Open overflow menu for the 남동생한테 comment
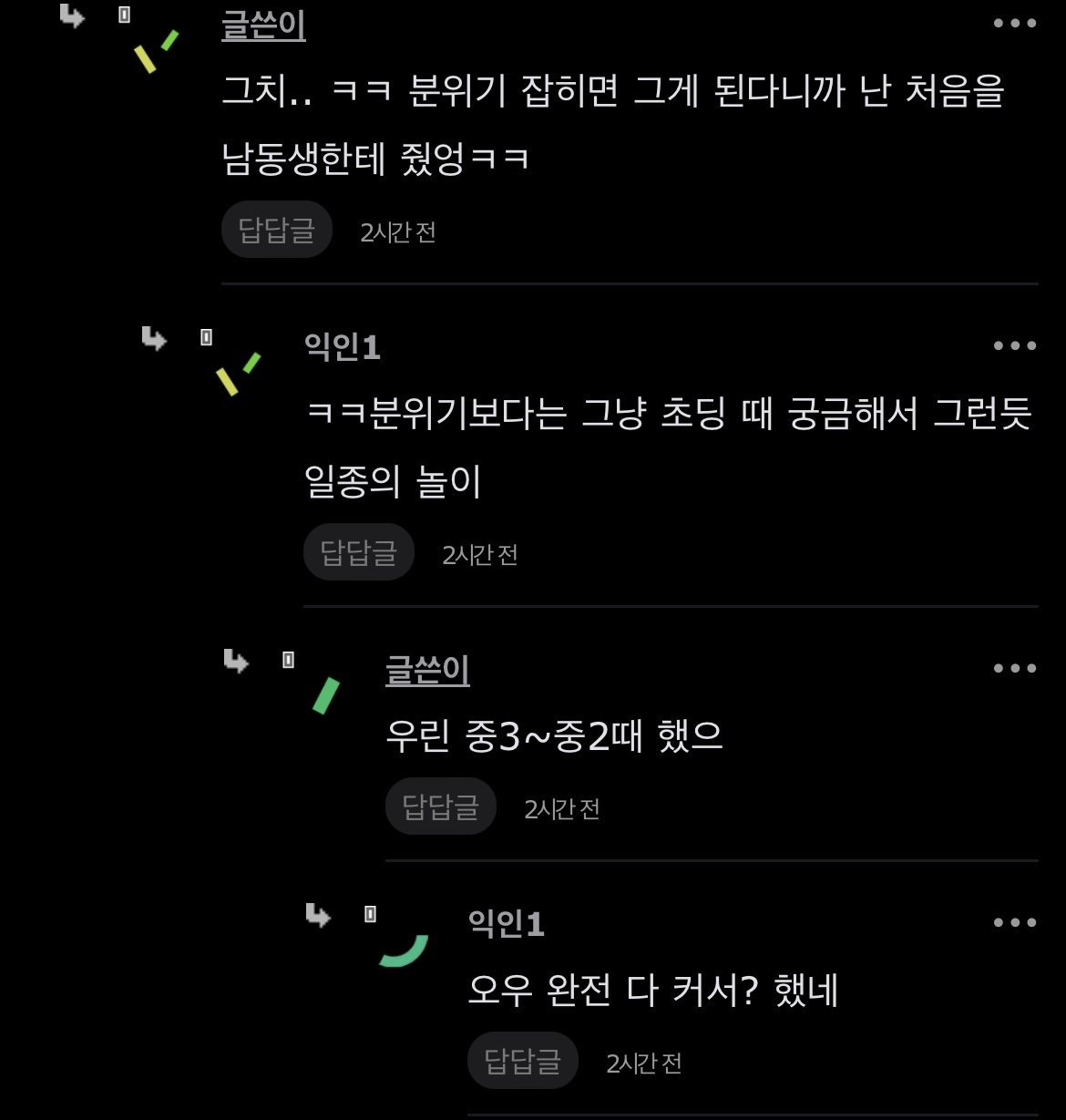This screenshot has height=1120, width=1066. click(1015, 24)
